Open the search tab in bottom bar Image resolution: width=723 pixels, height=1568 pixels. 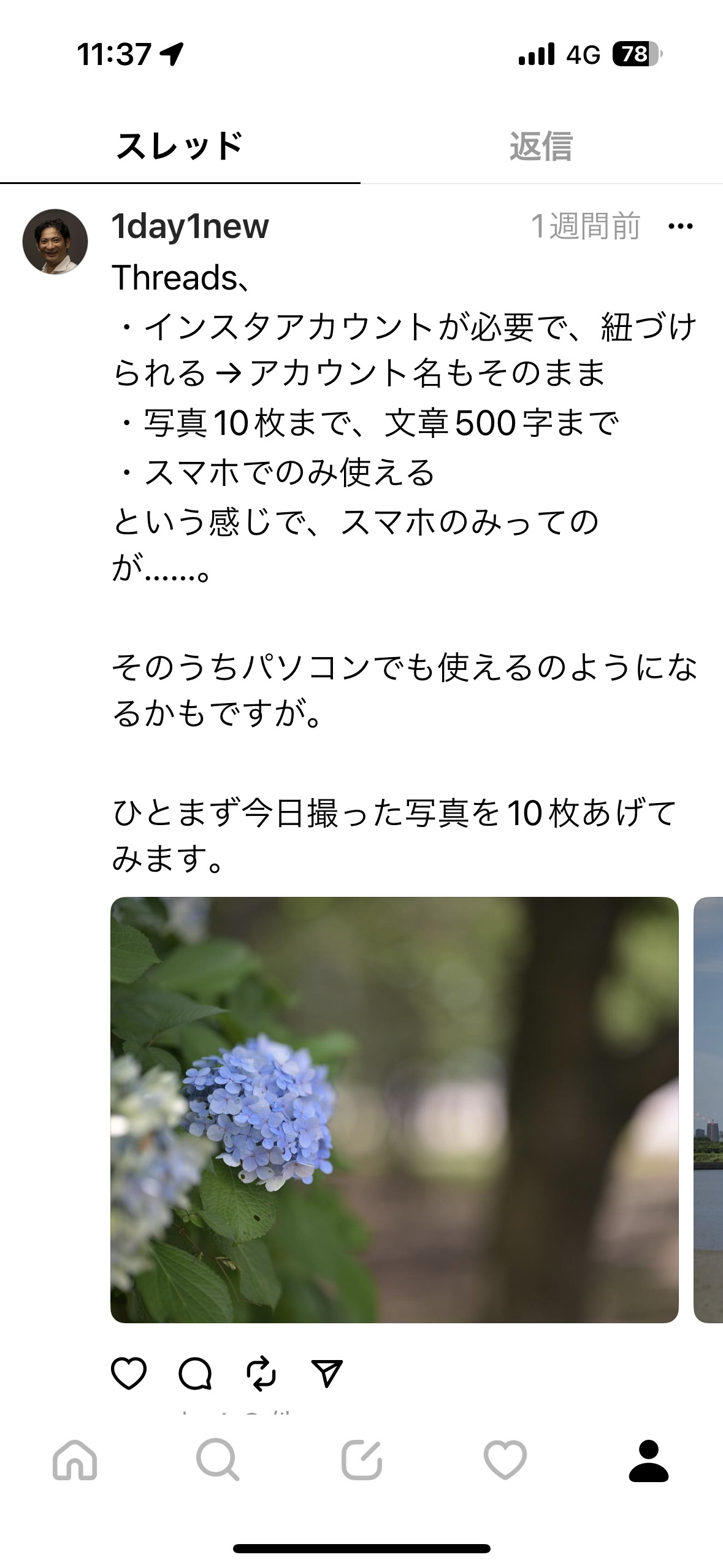point(218,1460)
